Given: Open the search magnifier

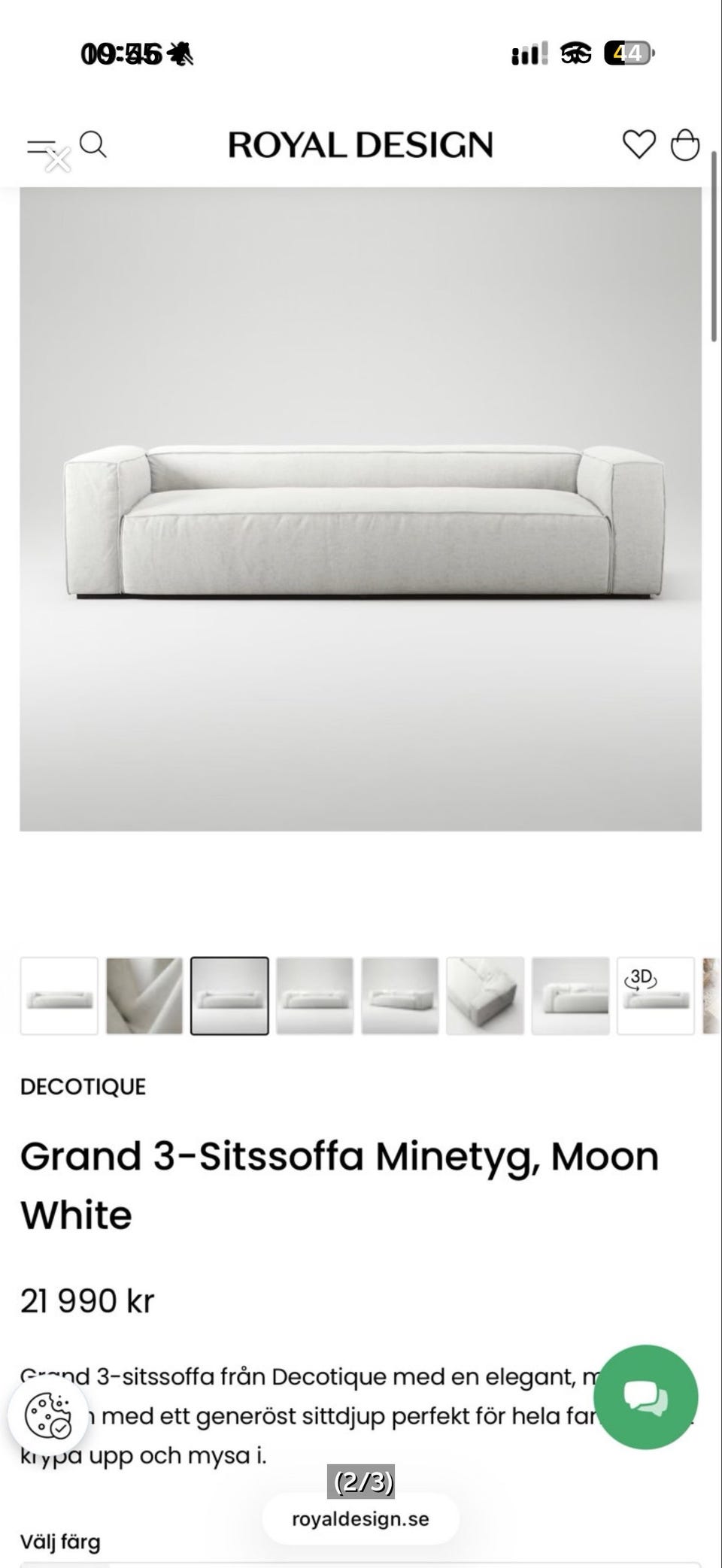Looking at the screenshot, I should tap(93, 144).
